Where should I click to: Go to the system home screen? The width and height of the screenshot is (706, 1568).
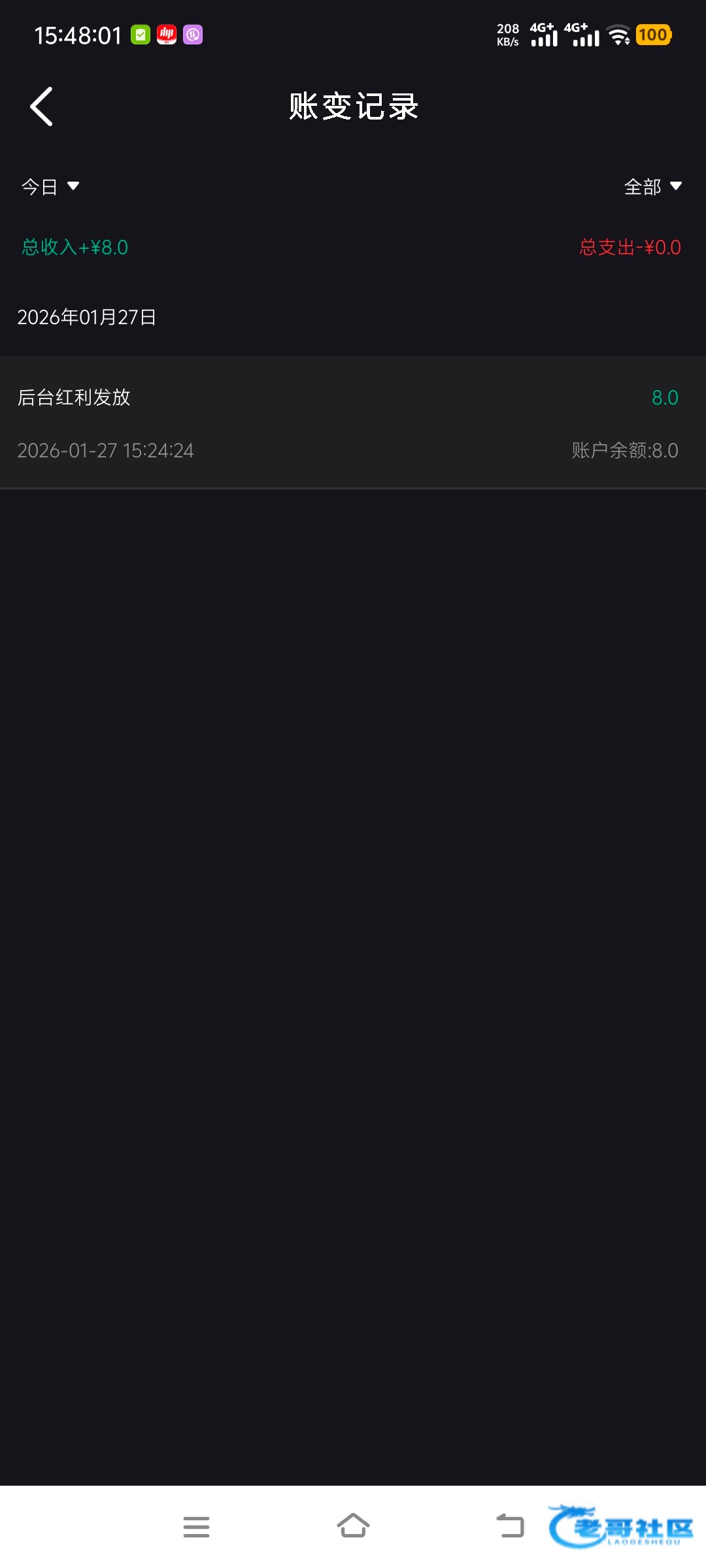click(353, 1527)
